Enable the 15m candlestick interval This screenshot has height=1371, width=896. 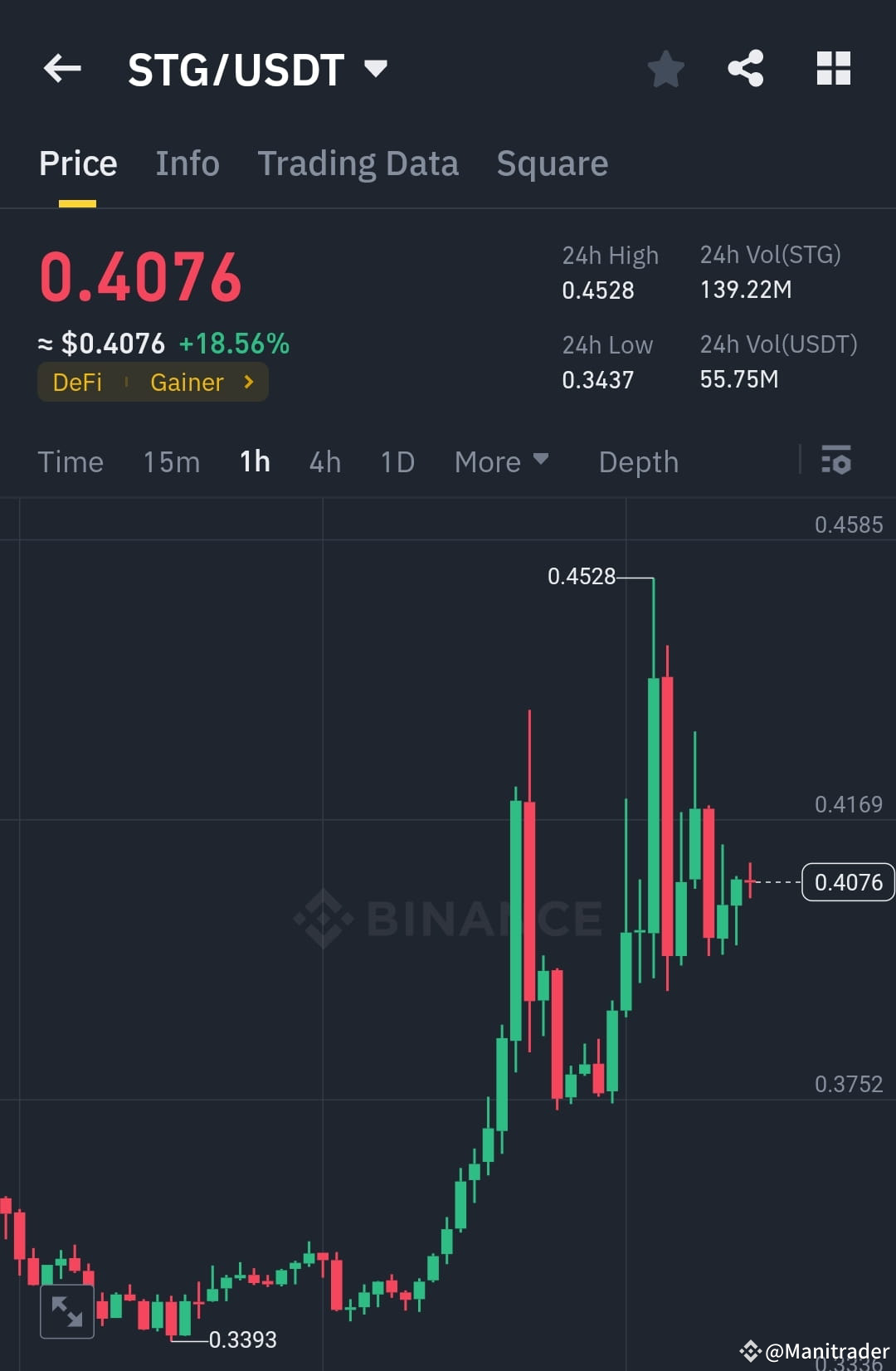coord(171,461)
